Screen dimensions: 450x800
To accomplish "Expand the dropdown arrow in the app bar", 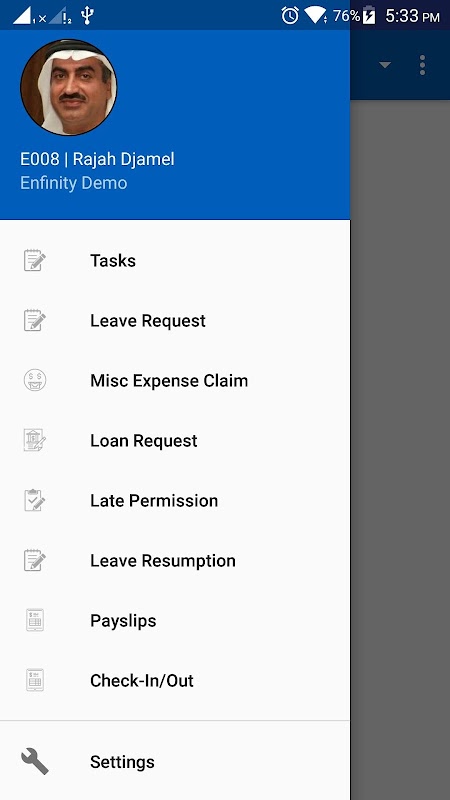I will [385, 65].
